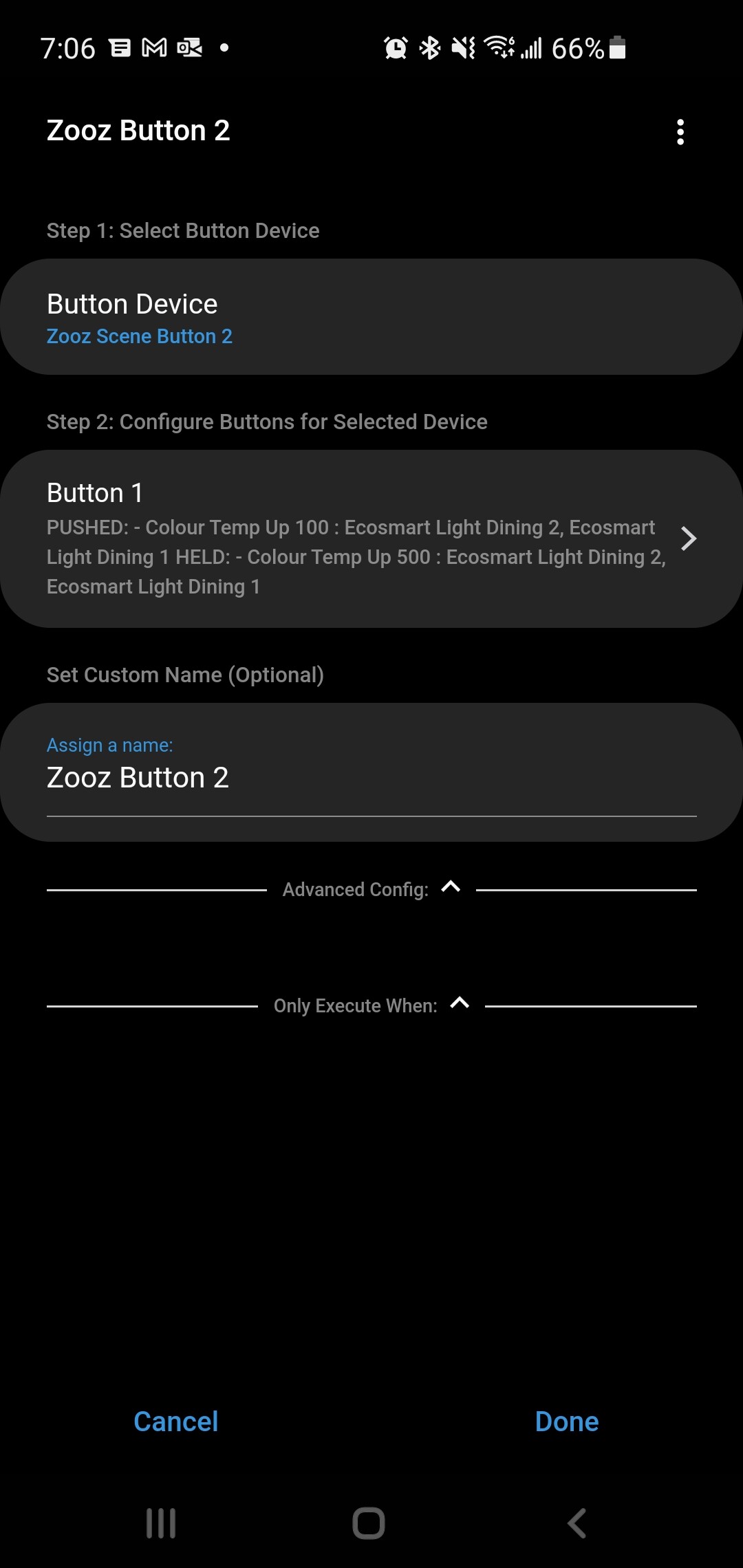This screenshot has height=1568, width=743.
Task: Expand the Only Execute When section
Action: click(371, 1005)
